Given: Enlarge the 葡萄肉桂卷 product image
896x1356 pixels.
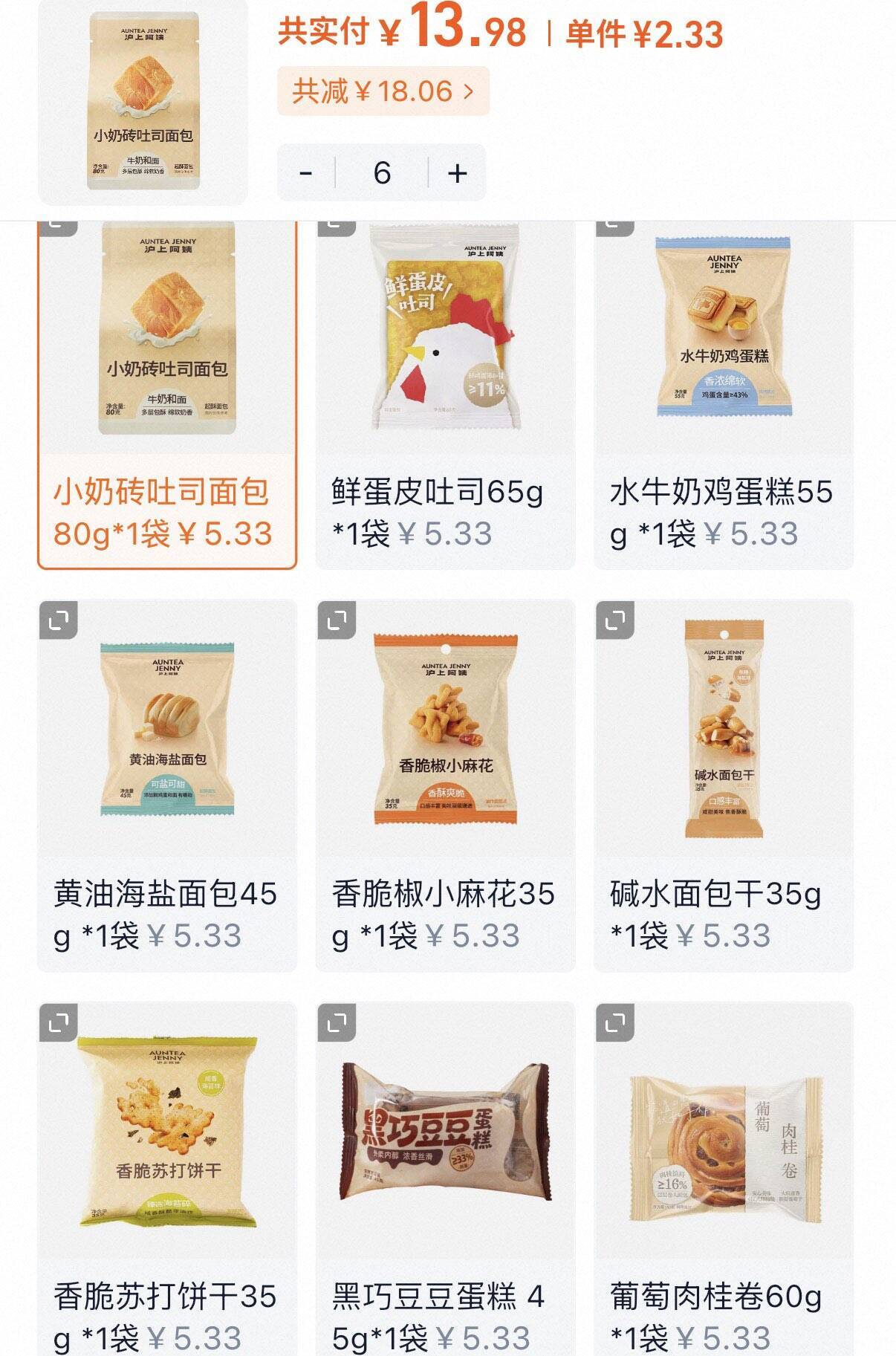Looking at the screenshot, I should (615, 1022).
